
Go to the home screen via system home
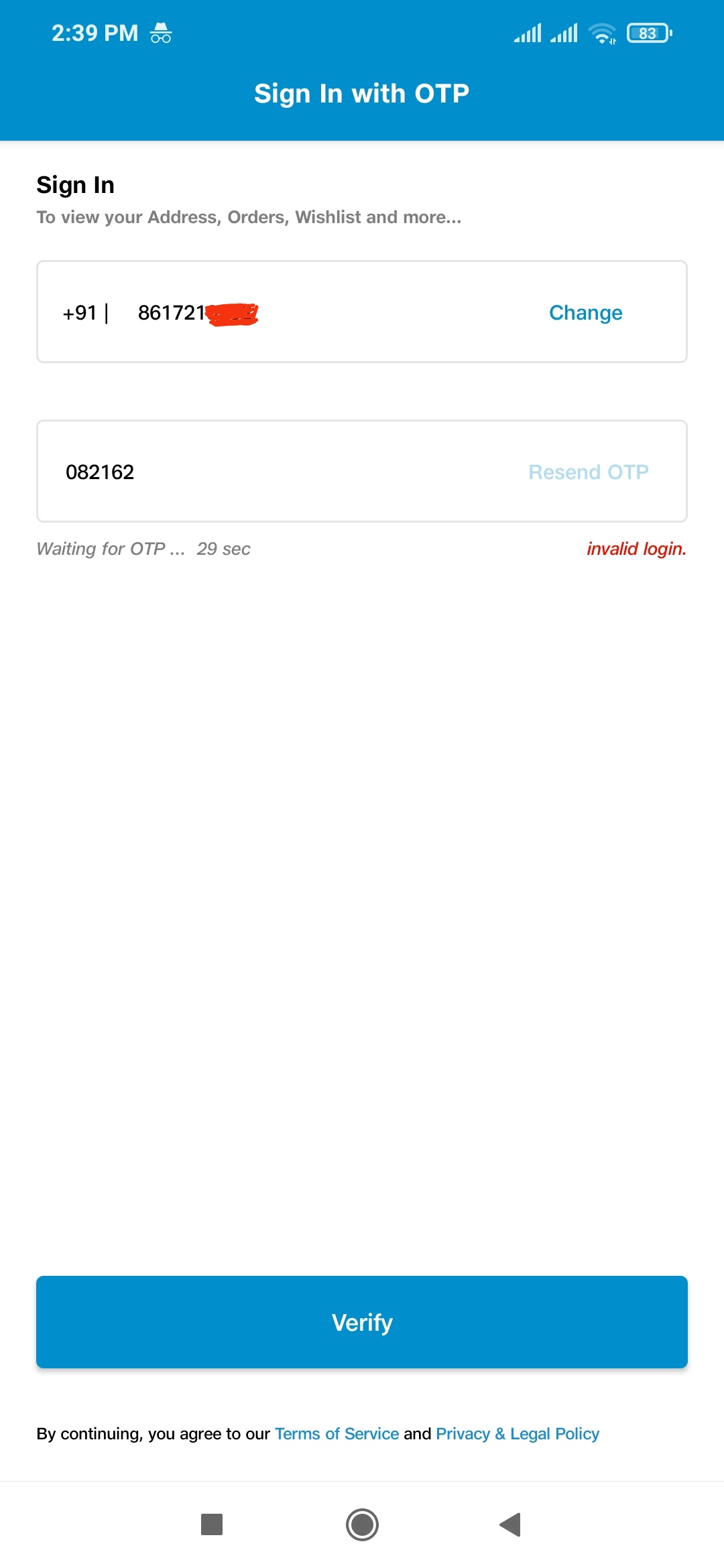pyautogui.click(x=362, y=1524)
